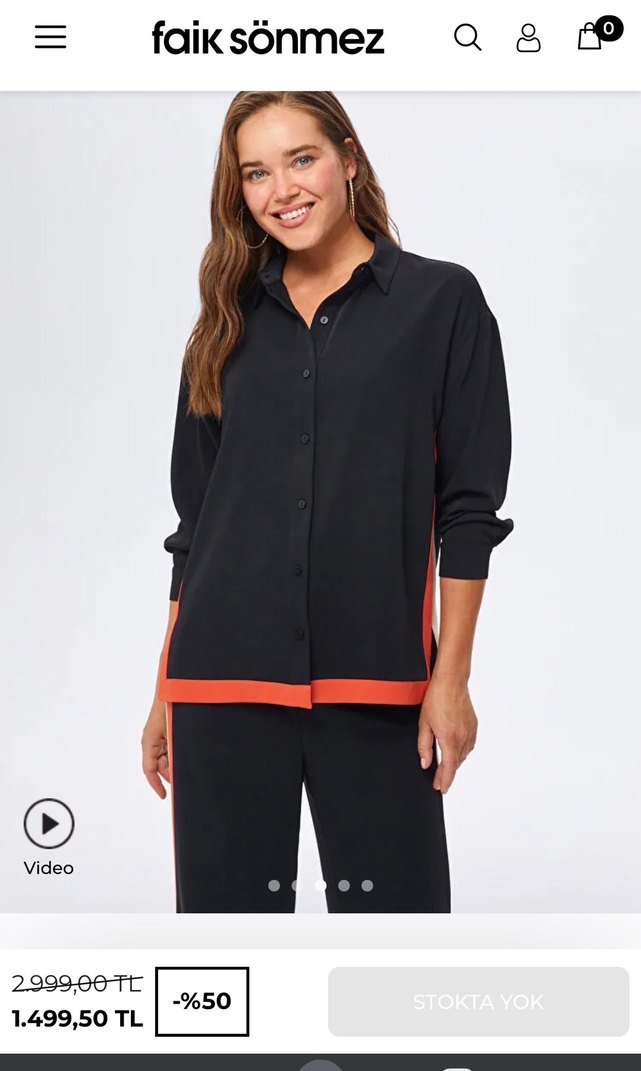This screenshot has height=1071, width=641.
Task: Play the product video
Action: pos(49,824)
